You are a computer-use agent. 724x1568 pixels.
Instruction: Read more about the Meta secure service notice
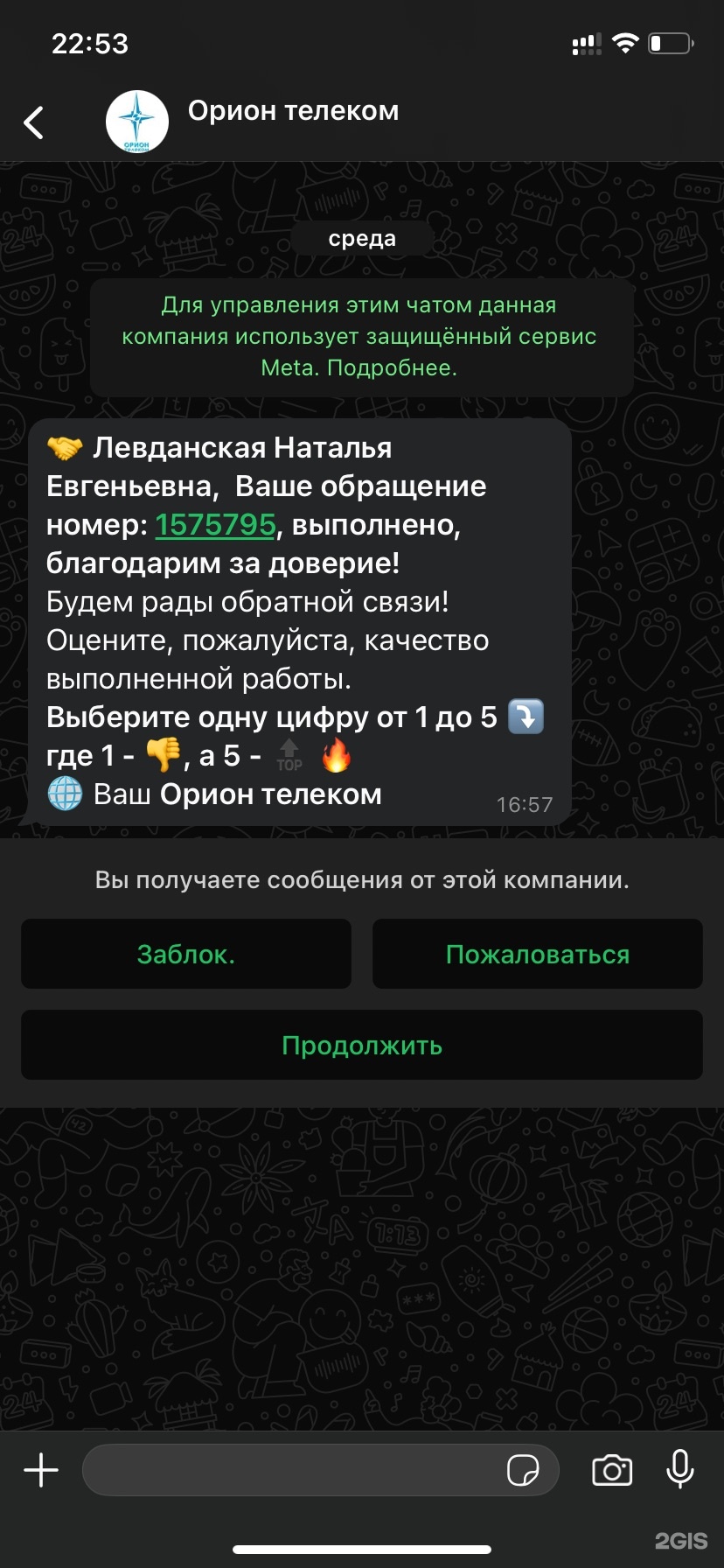(392, 368)
